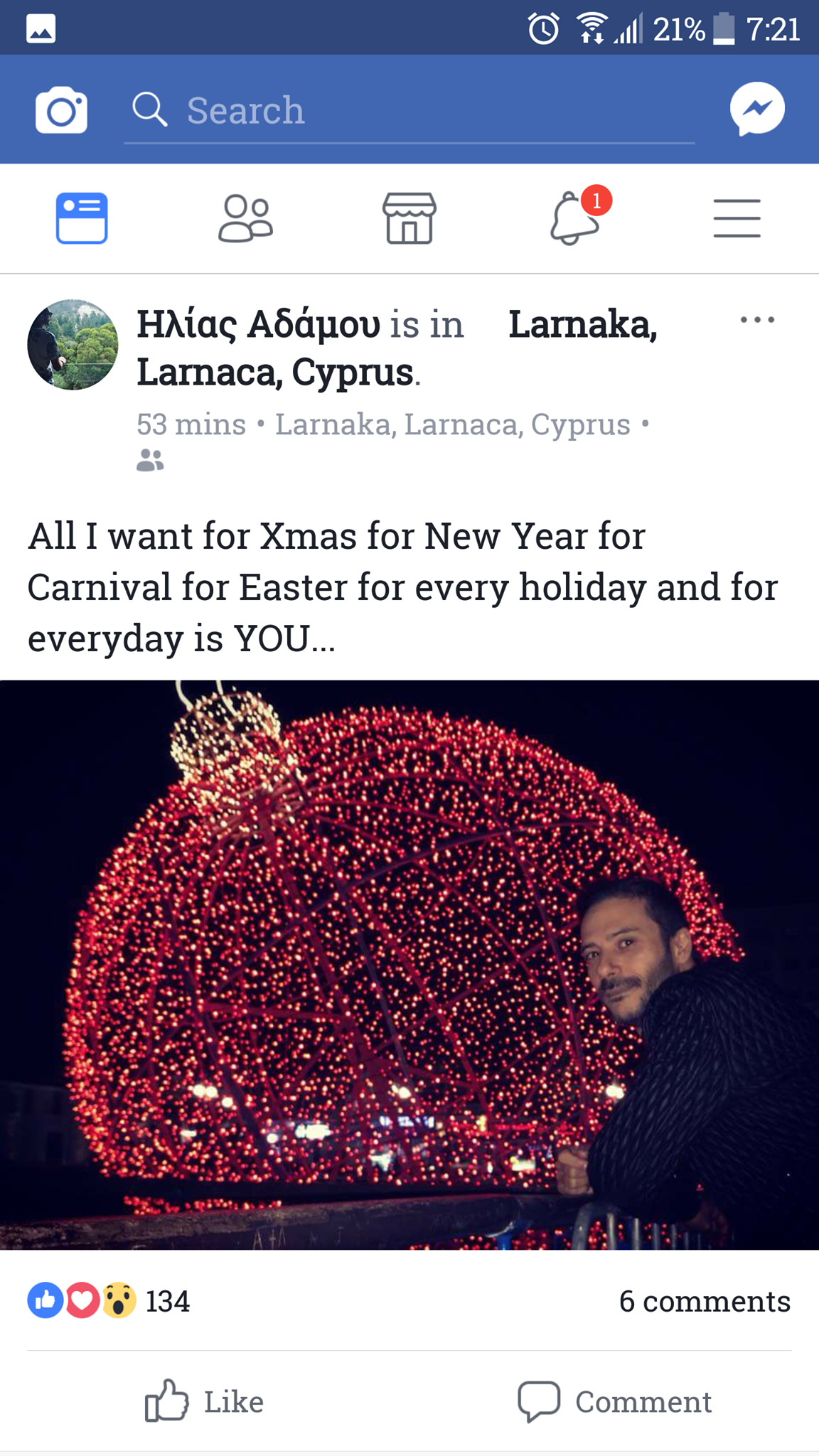819x1456 pixels.
Task: Like Ηλίας Αδάμου's post
Action: (x=205, y=1401)
